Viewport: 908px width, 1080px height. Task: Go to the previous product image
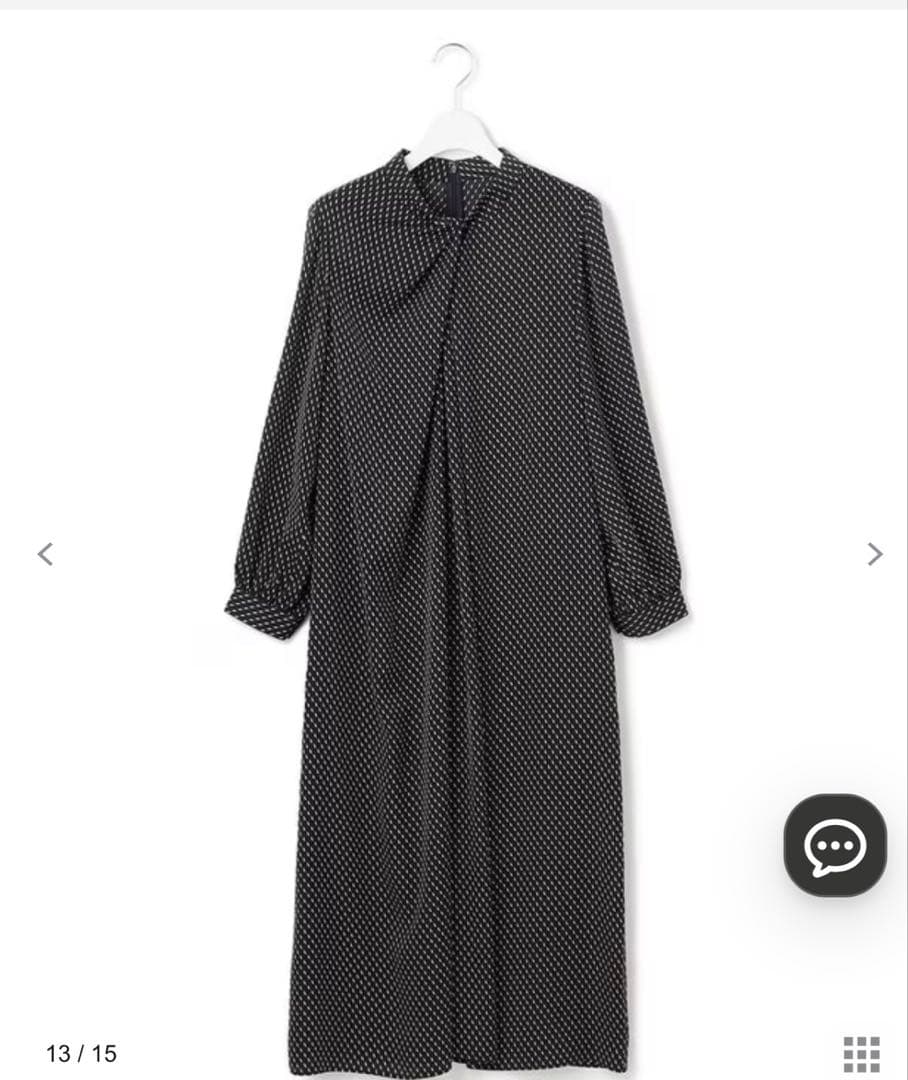(45, 554)
